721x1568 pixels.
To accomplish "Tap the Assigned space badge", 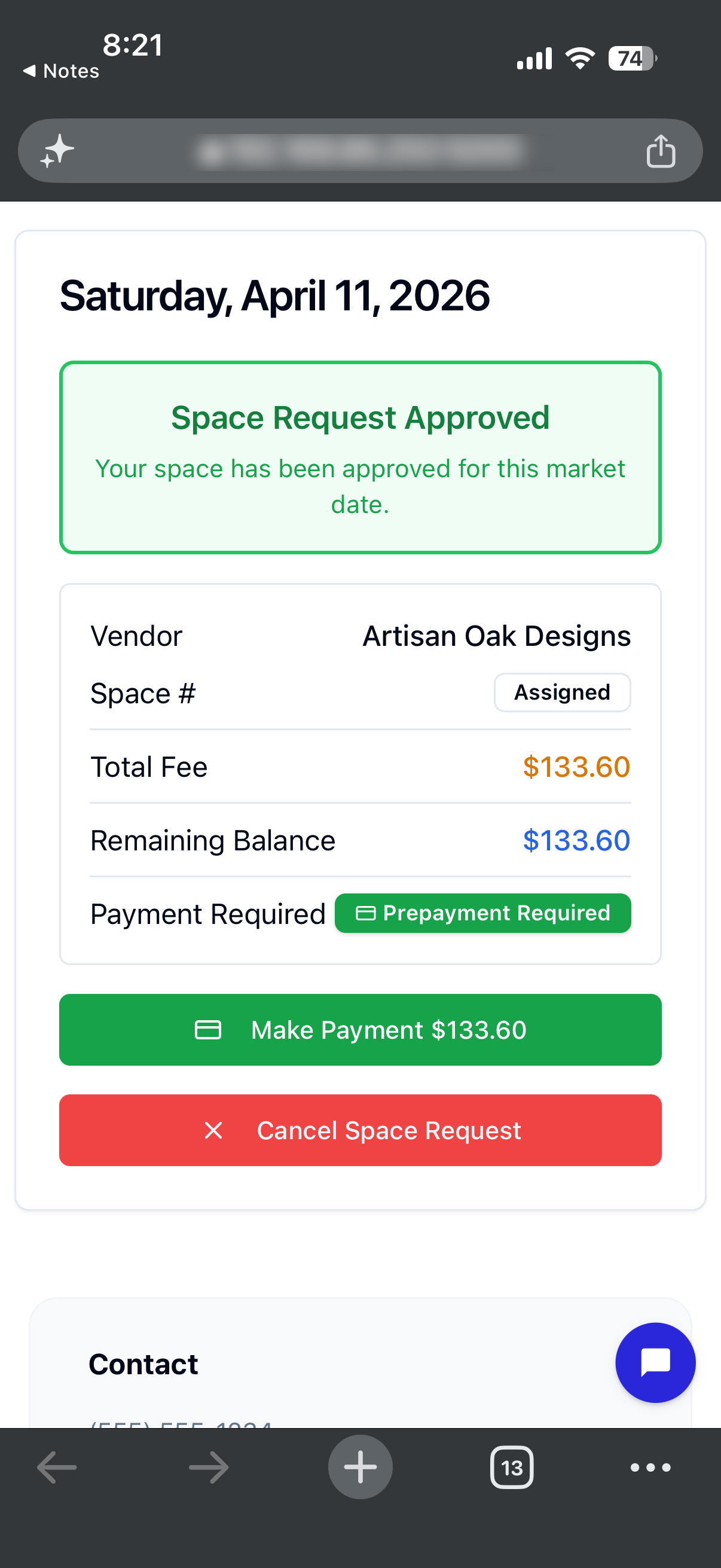I will [561, 692].
